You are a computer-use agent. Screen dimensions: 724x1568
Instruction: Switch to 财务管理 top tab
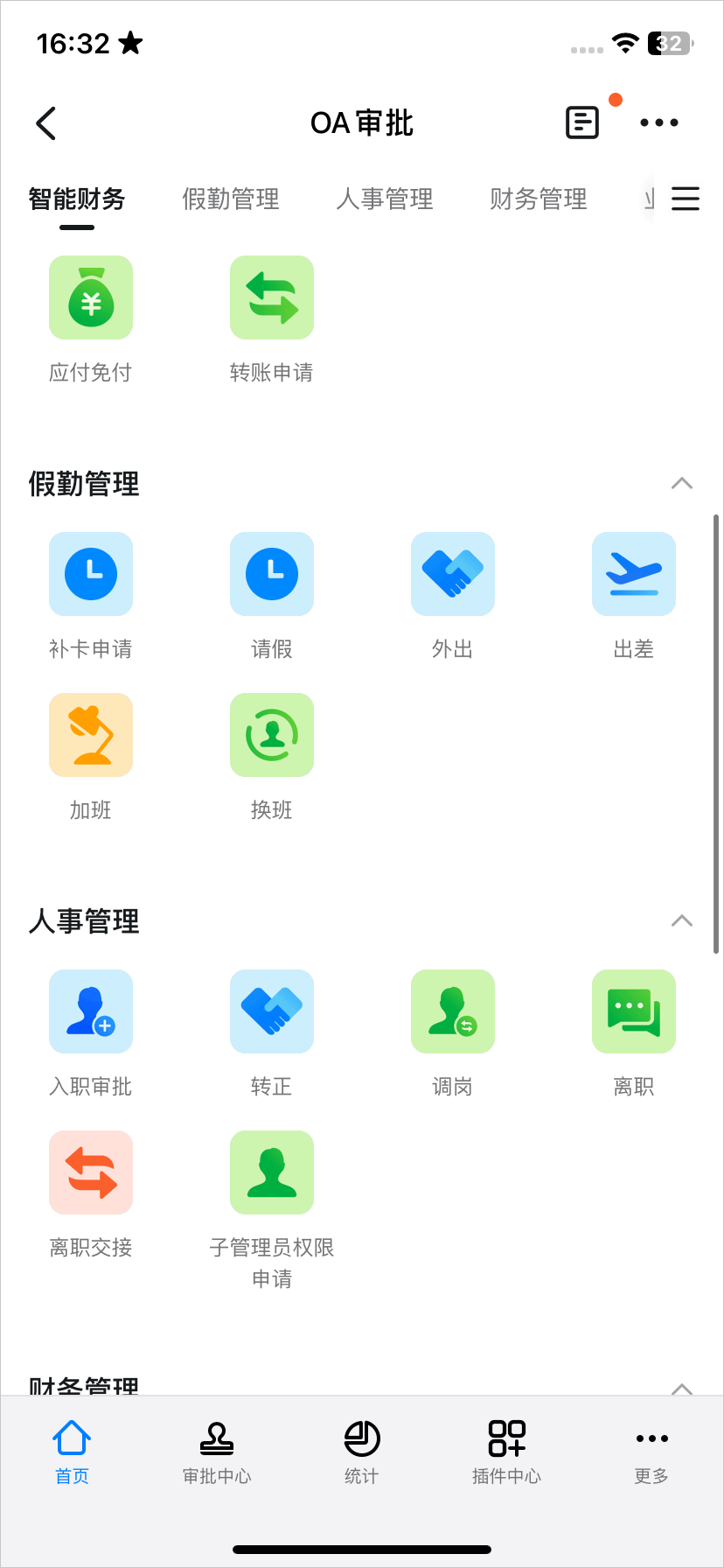[539, 199]
